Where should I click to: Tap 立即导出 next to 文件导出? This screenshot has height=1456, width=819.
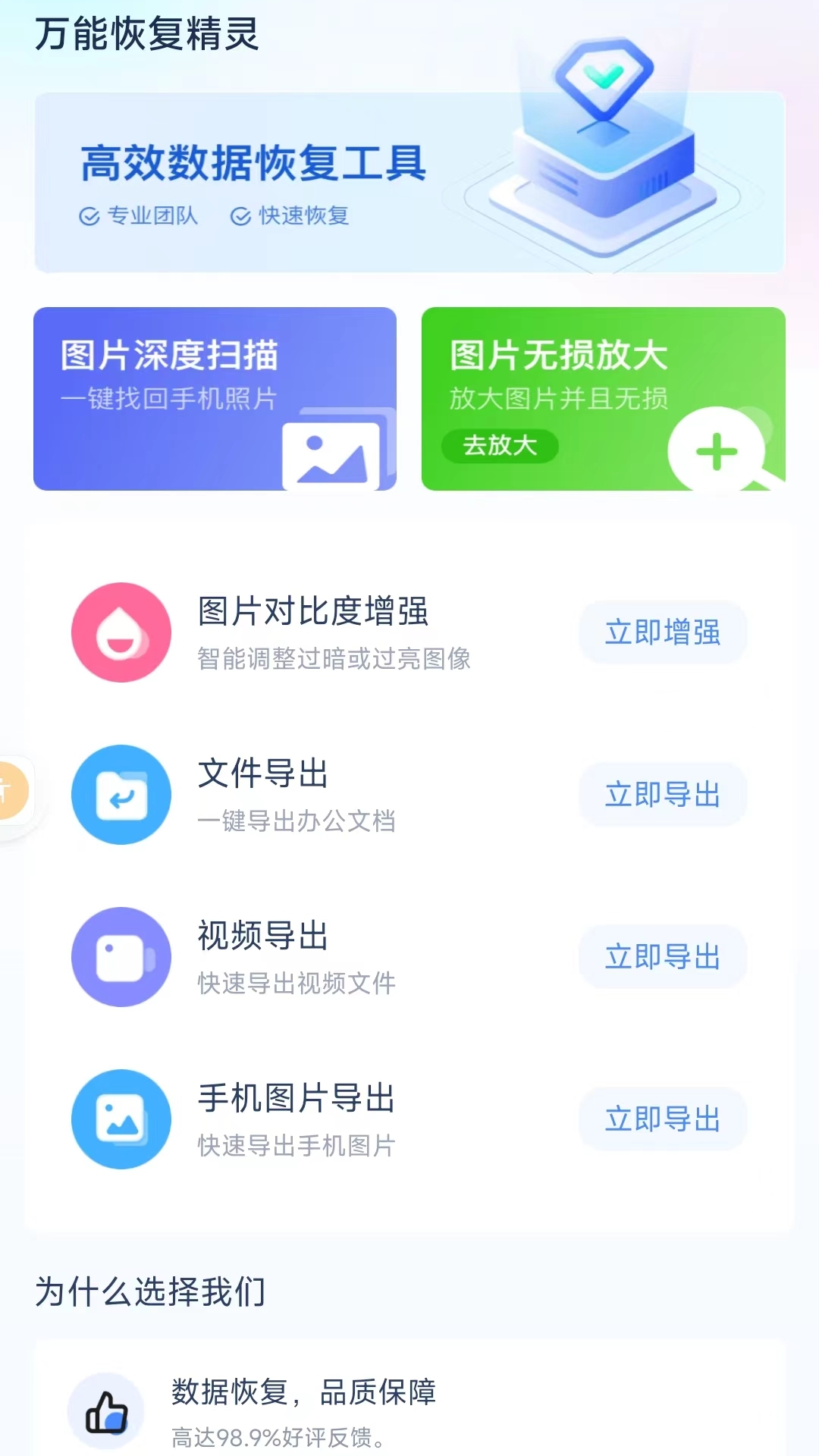coord(663,795)
